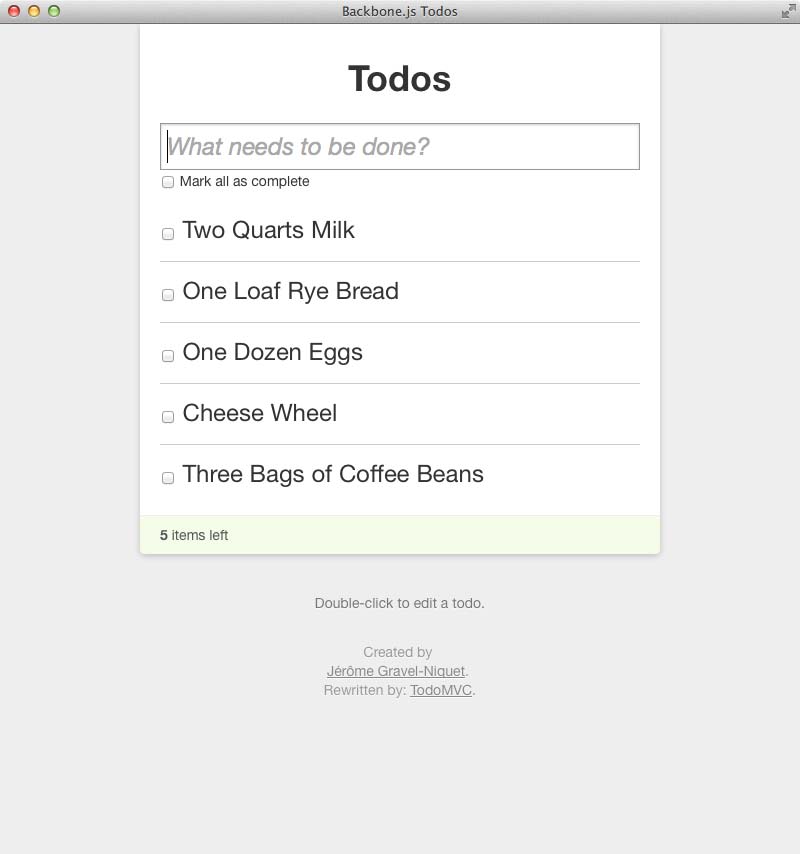Click the Cheese Wheel todo label
This screenshot has height=854, width=800.
[259, 413]
